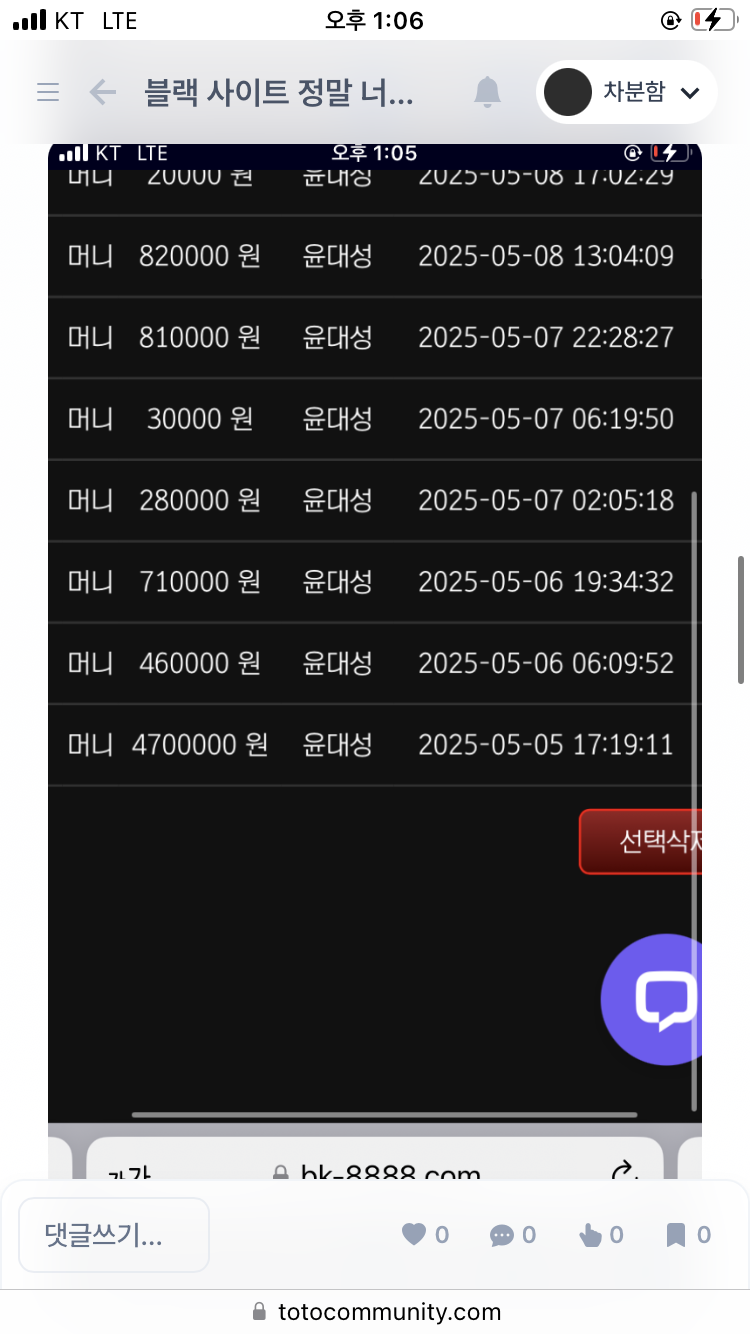Image resolution: width=750 pixels, height=1334 pixels.
Task: Open the hamburger drawer menu
Action: pos(48,93)
